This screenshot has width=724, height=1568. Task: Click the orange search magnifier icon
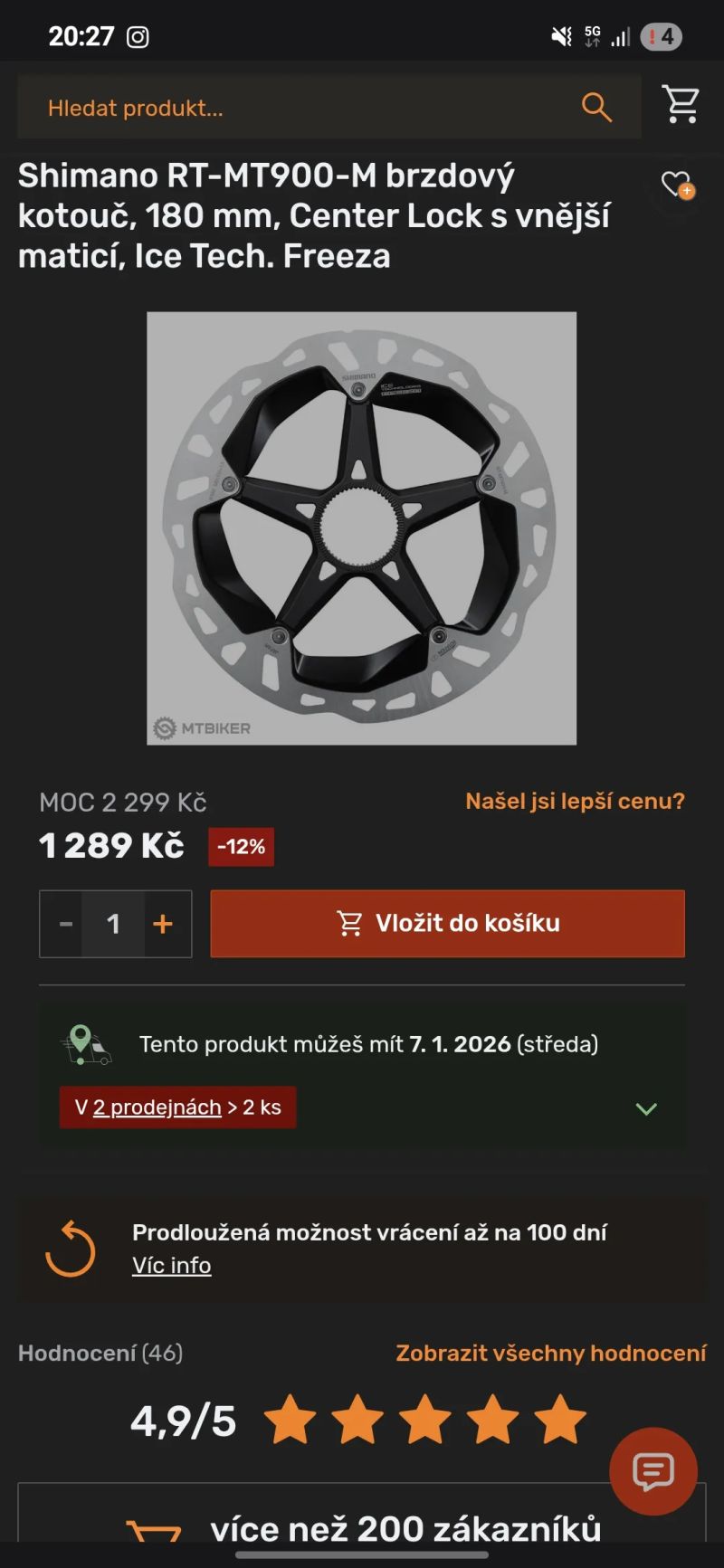[595, 107]
